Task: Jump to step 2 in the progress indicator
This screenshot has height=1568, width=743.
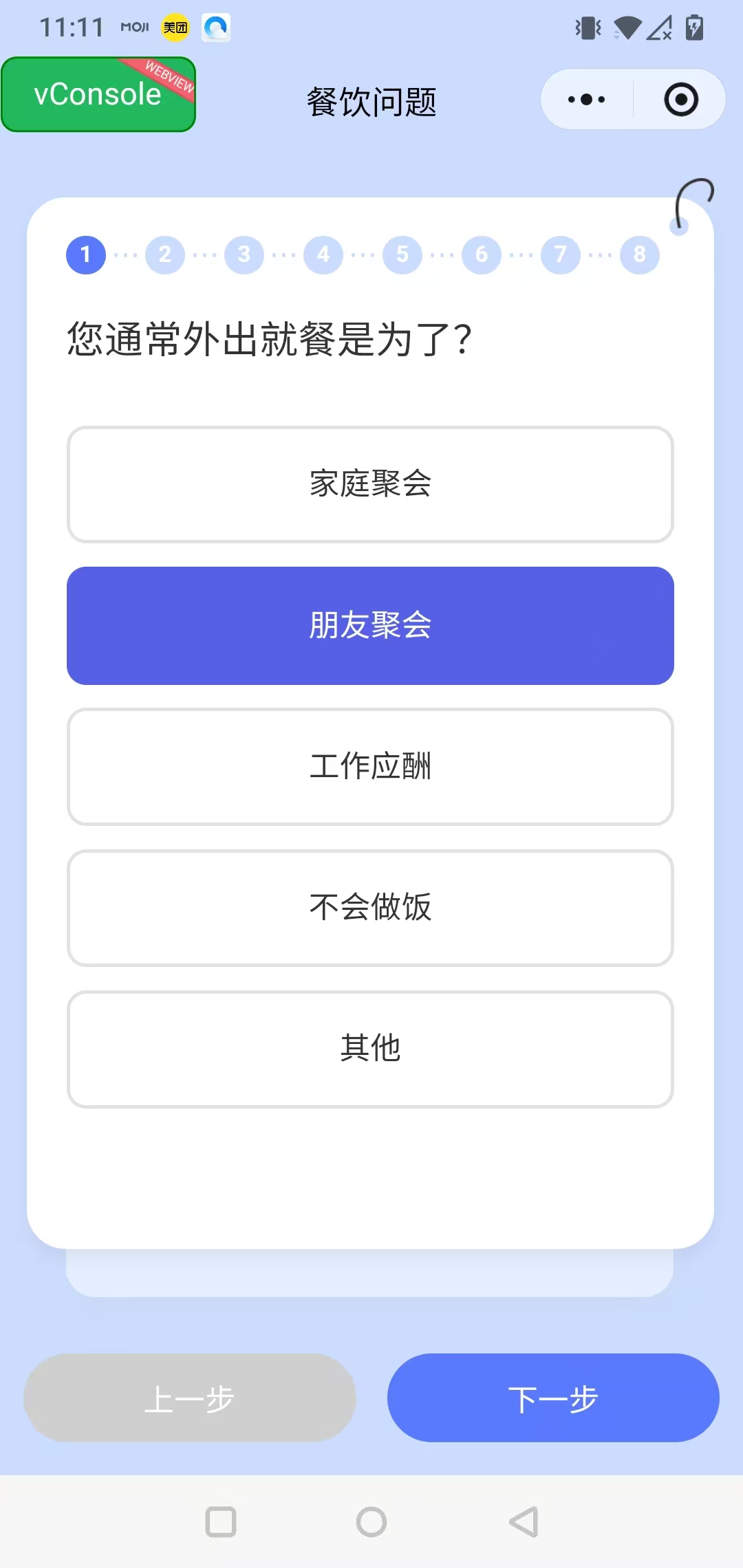Action: [165, 255]
